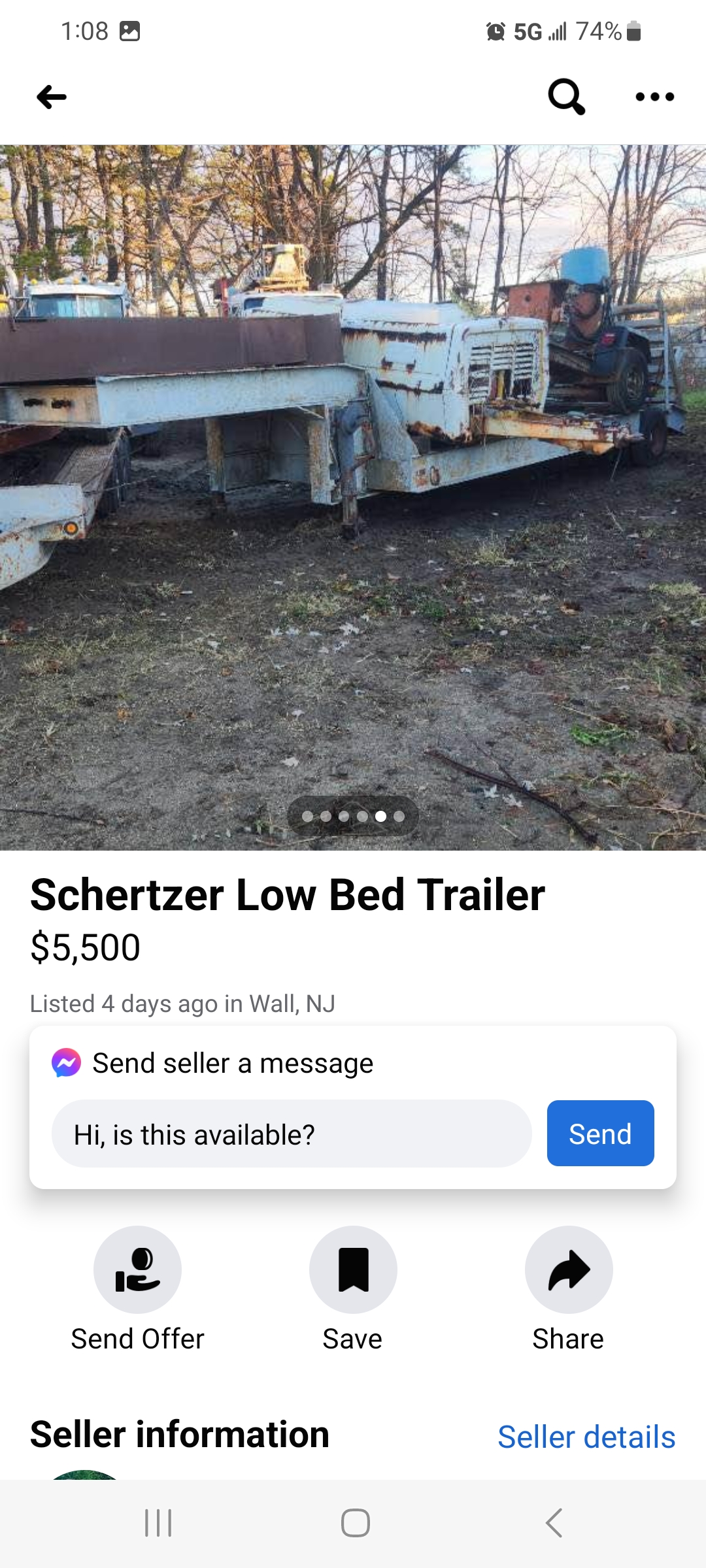Open recent apps from the navigation bar

[x=158, y=1523]
